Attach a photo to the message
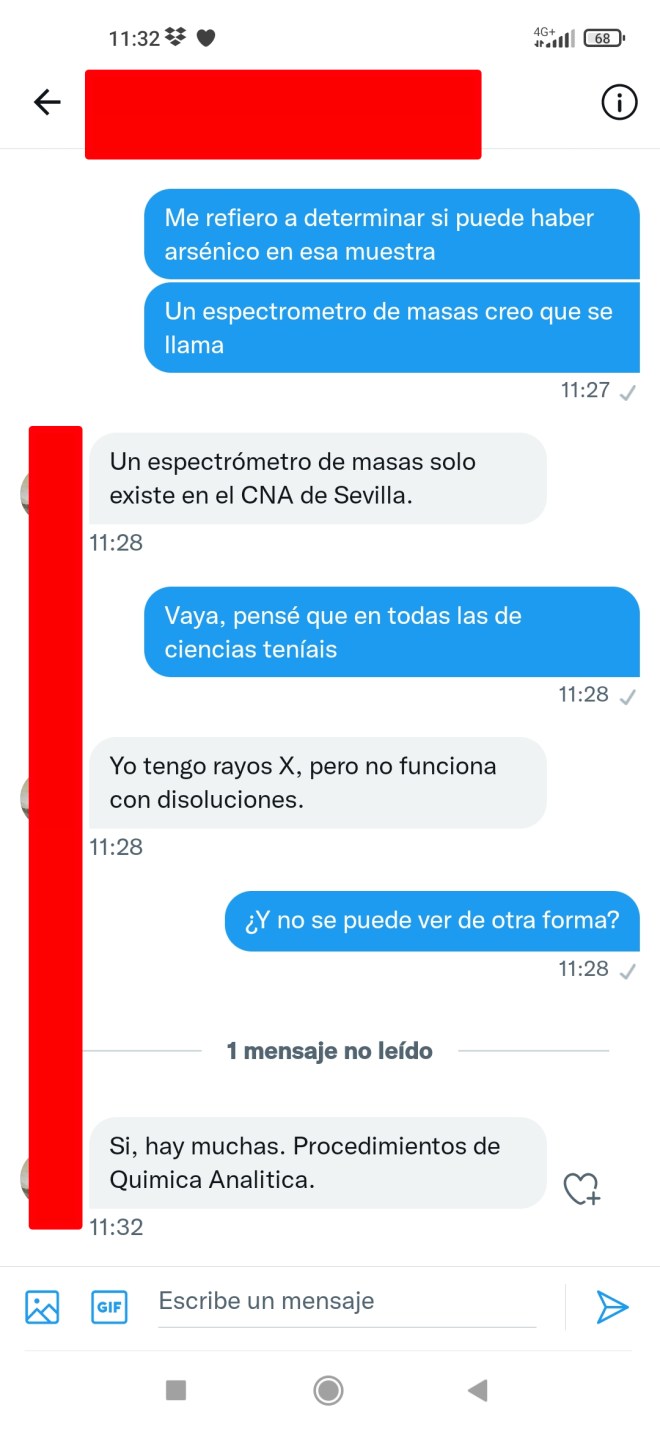 (42, 1307)
